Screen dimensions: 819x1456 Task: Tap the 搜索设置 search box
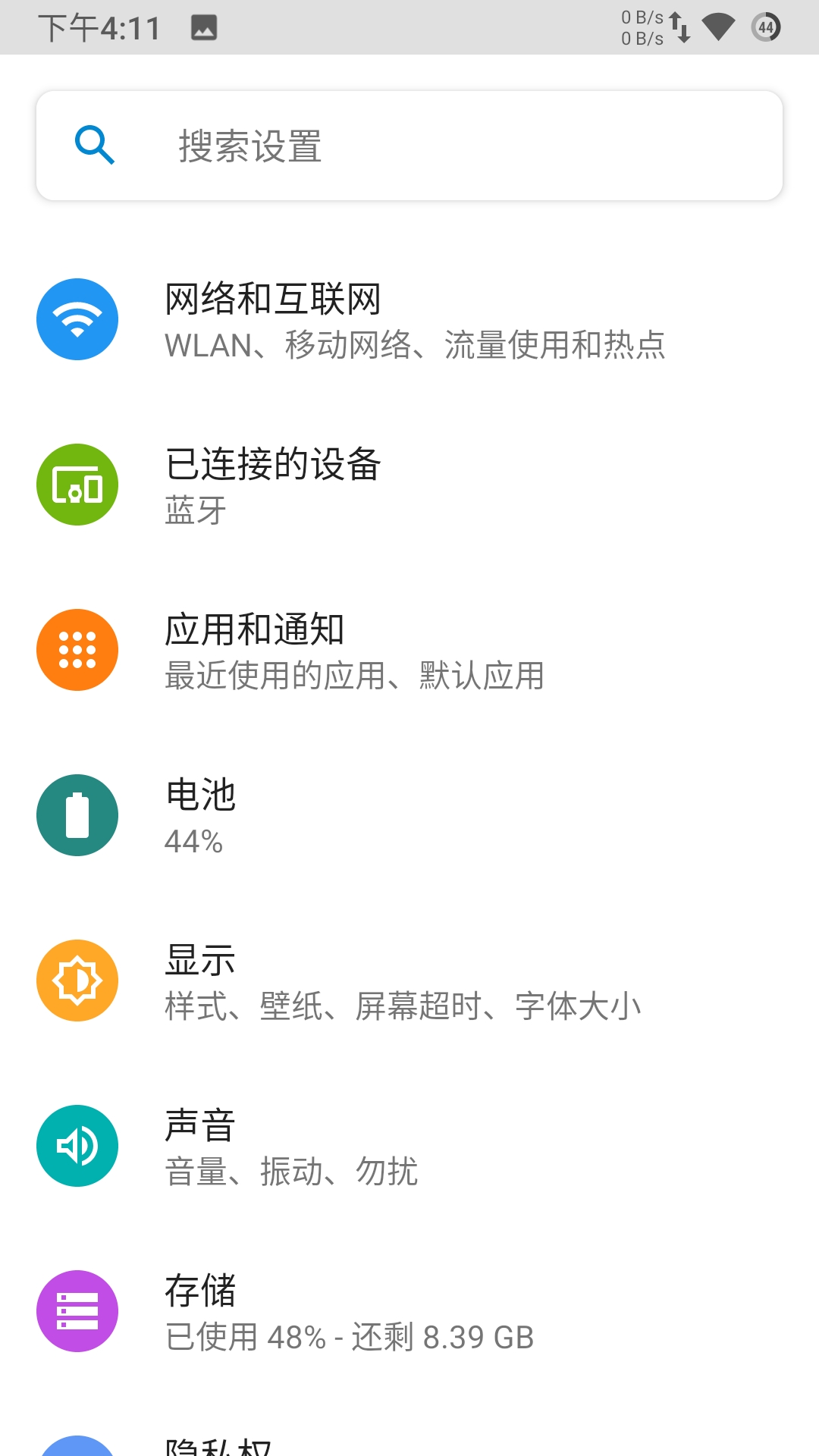409,146
